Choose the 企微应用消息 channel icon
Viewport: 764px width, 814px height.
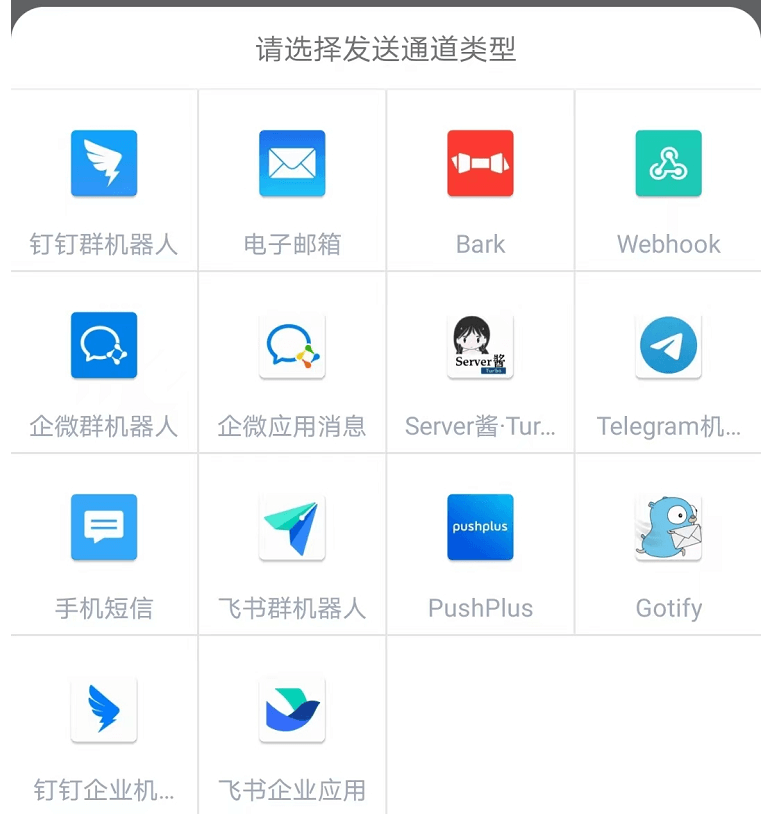click(292, 345)
